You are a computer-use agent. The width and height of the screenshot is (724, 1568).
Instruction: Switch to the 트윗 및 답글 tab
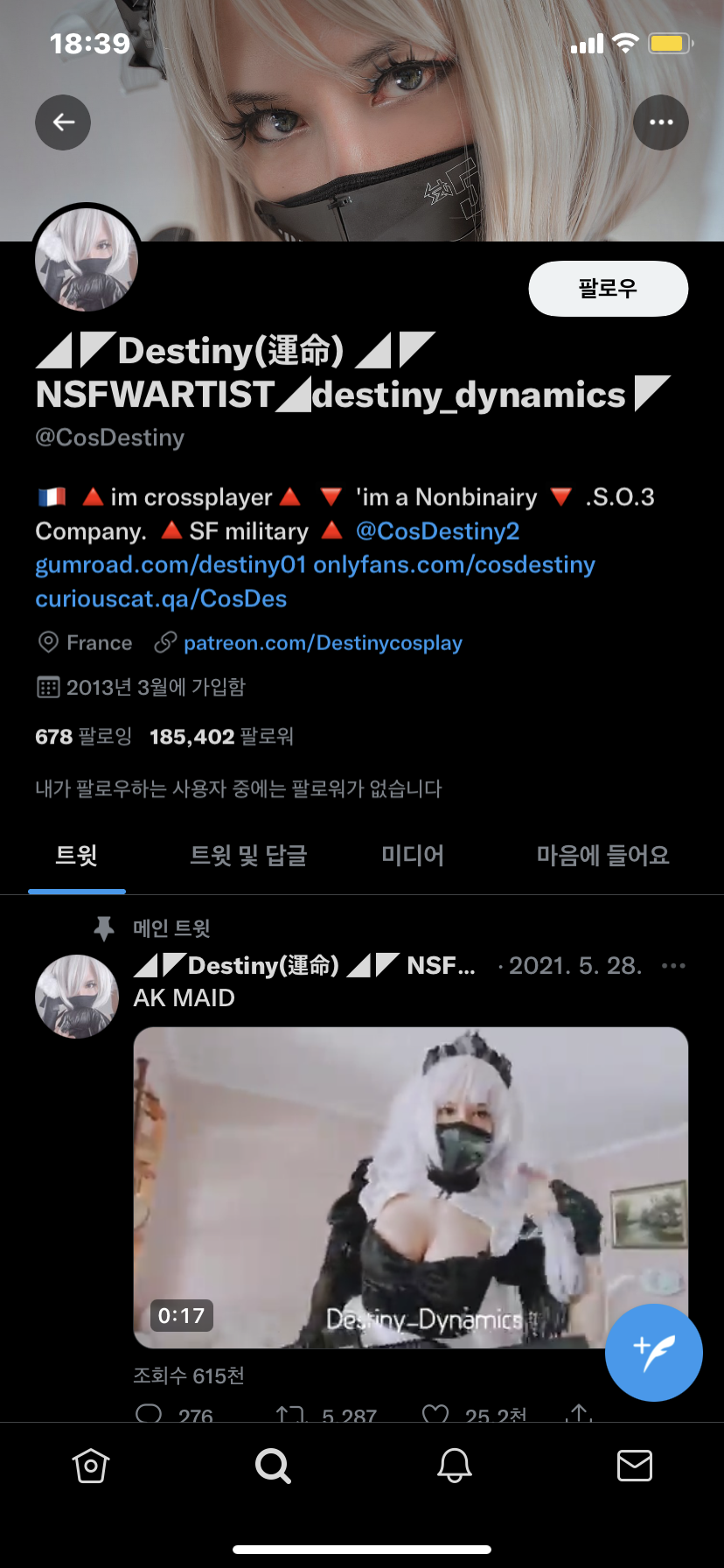[x=248, y=855]
